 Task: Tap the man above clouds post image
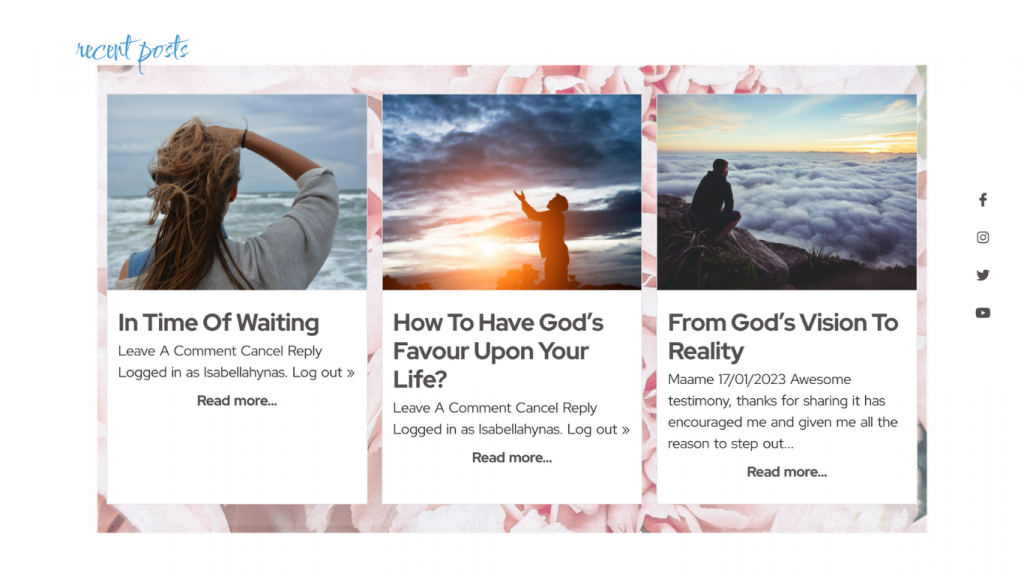click(x=786, y=192)
